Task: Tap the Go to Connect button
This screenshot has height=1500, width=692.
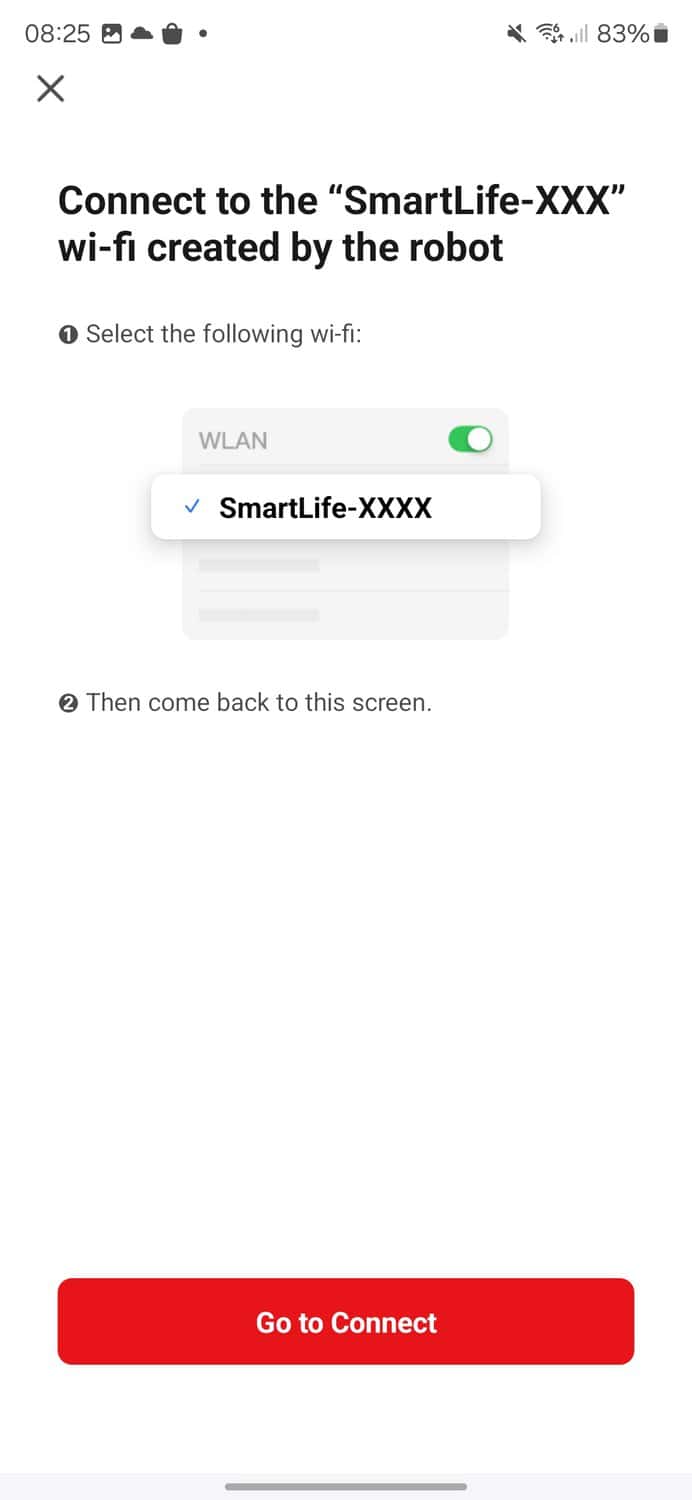Action: [x=346, y=1321]
